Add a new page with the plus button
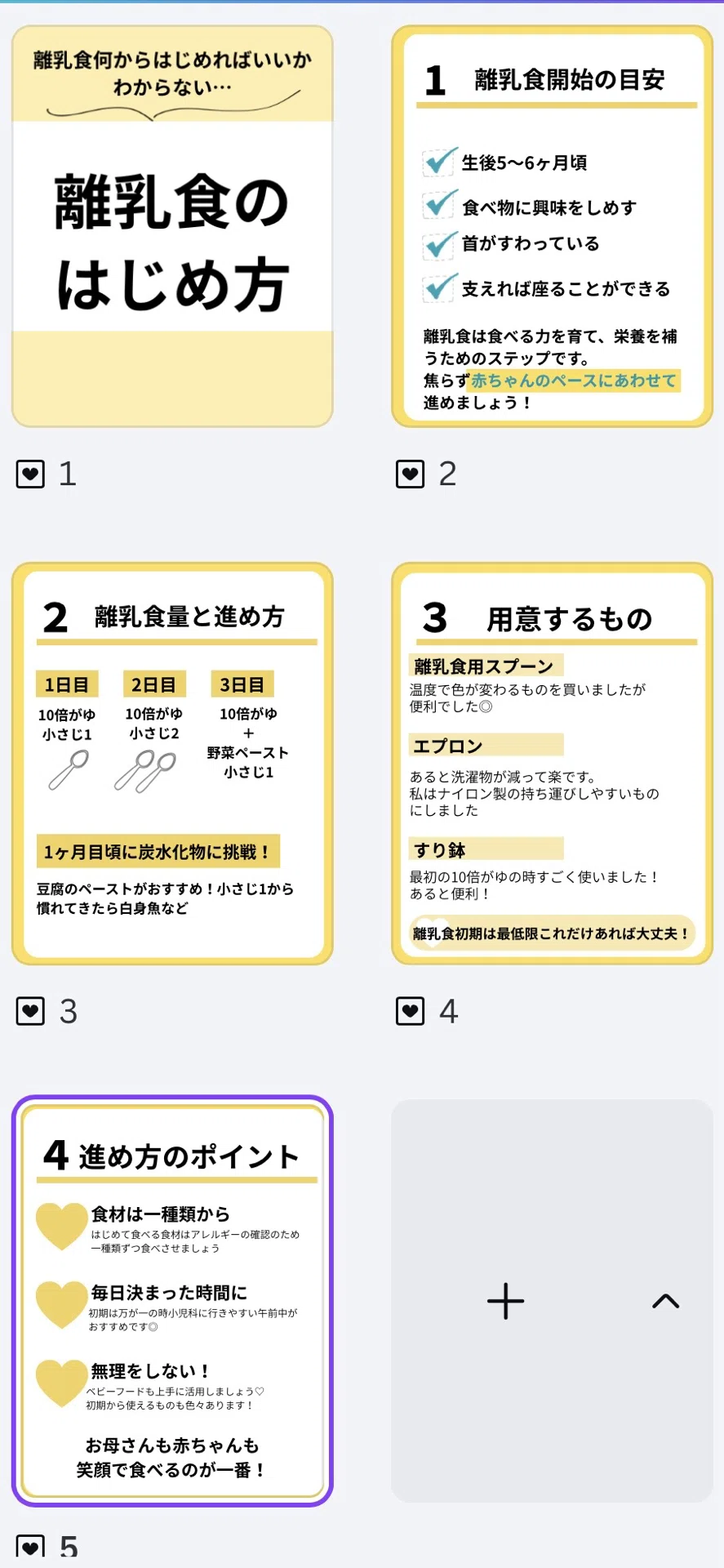 pos(505,1301)
